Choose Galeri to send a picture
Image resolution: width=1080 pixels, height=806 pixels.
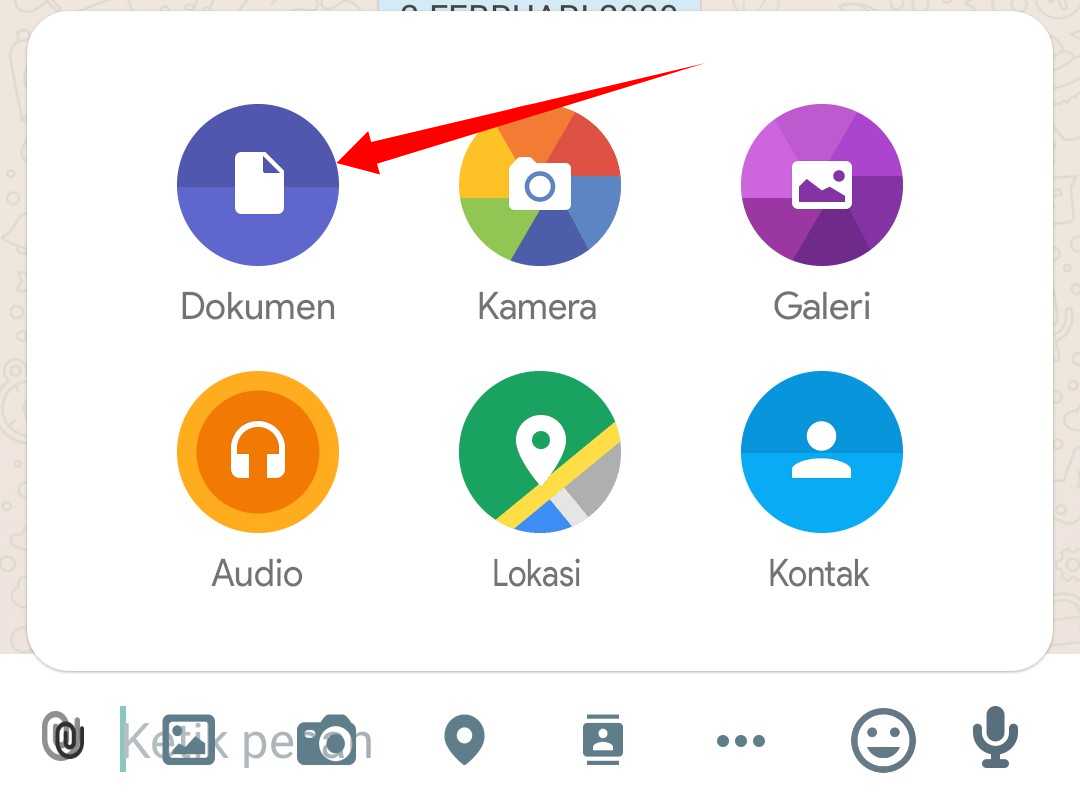click(x=821, y=185)
